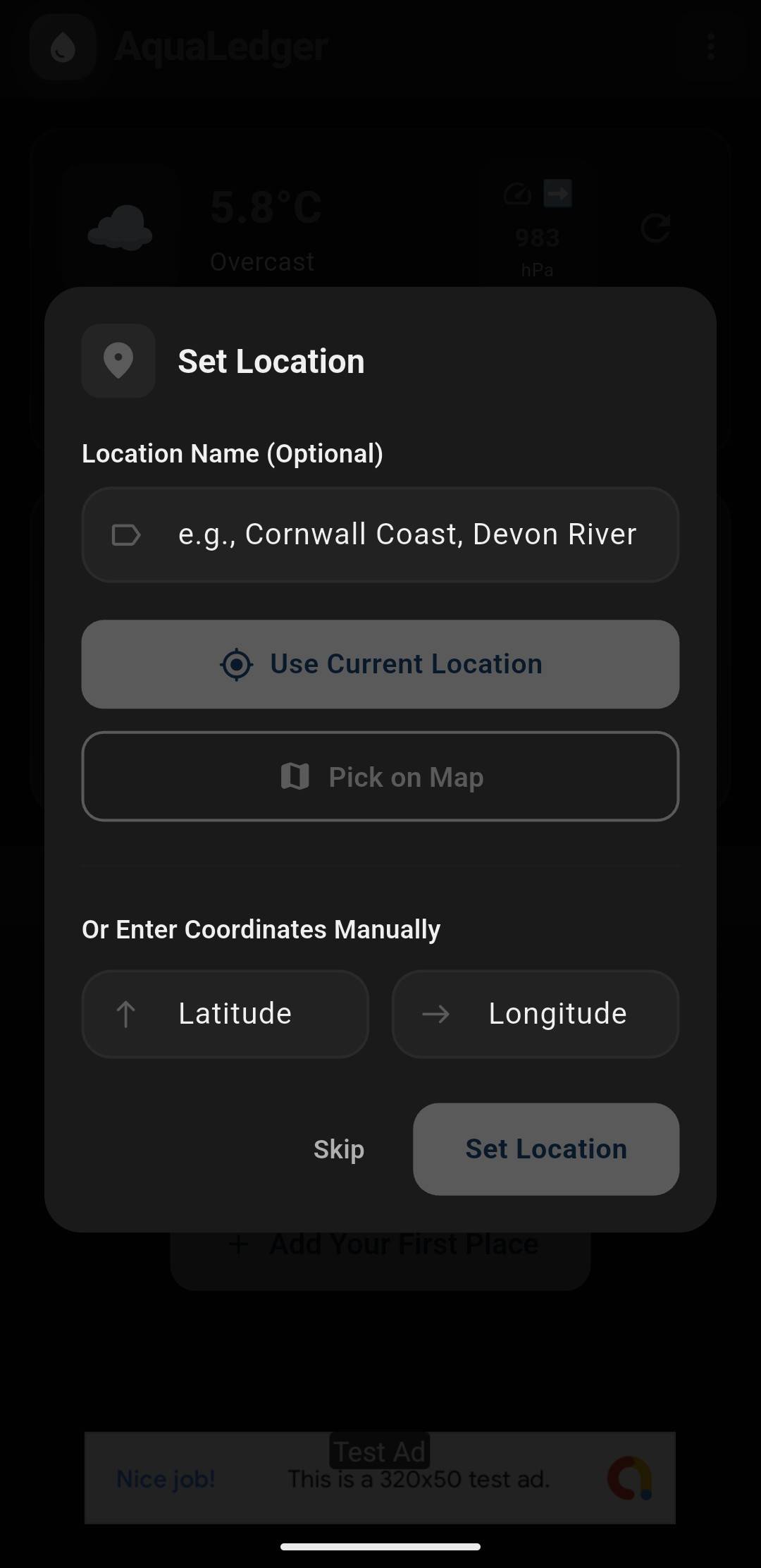Tap the Location Name text field
This screenshot has width=761, height=1568.
(x=380, y=534)
